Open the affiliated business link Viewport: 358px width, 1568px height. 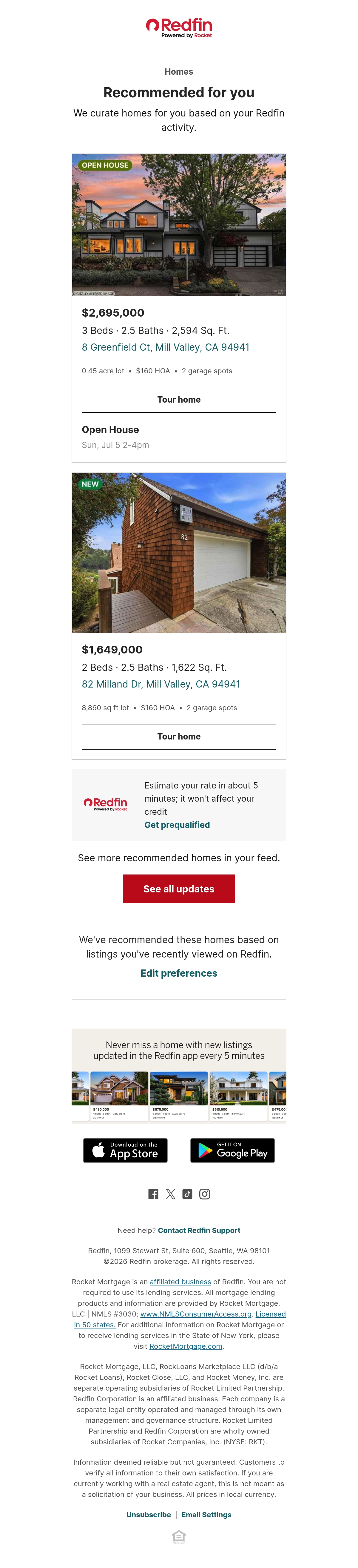pyautogui.click(x=180, y=1282)
